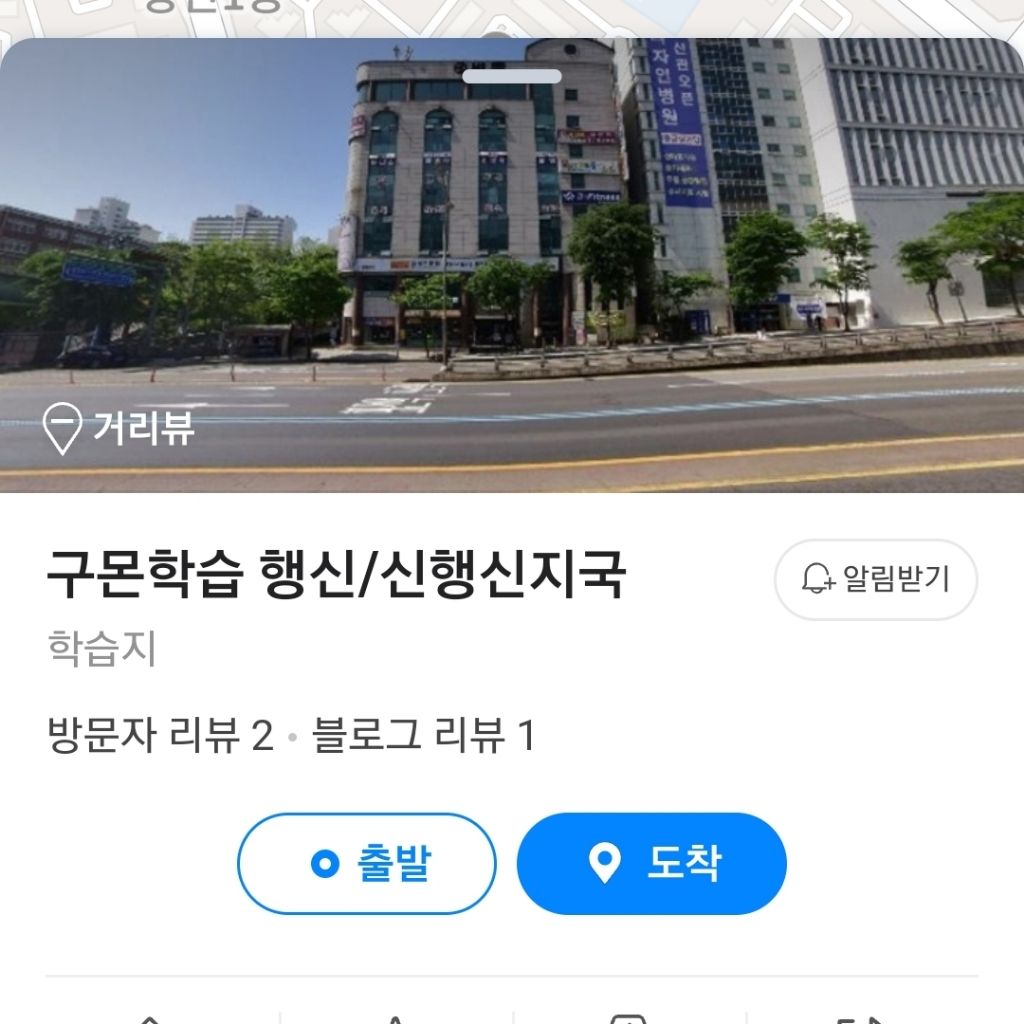
Task: Set this place as 도착 destination
Action: pyautogui.click(x=652, y=863)
